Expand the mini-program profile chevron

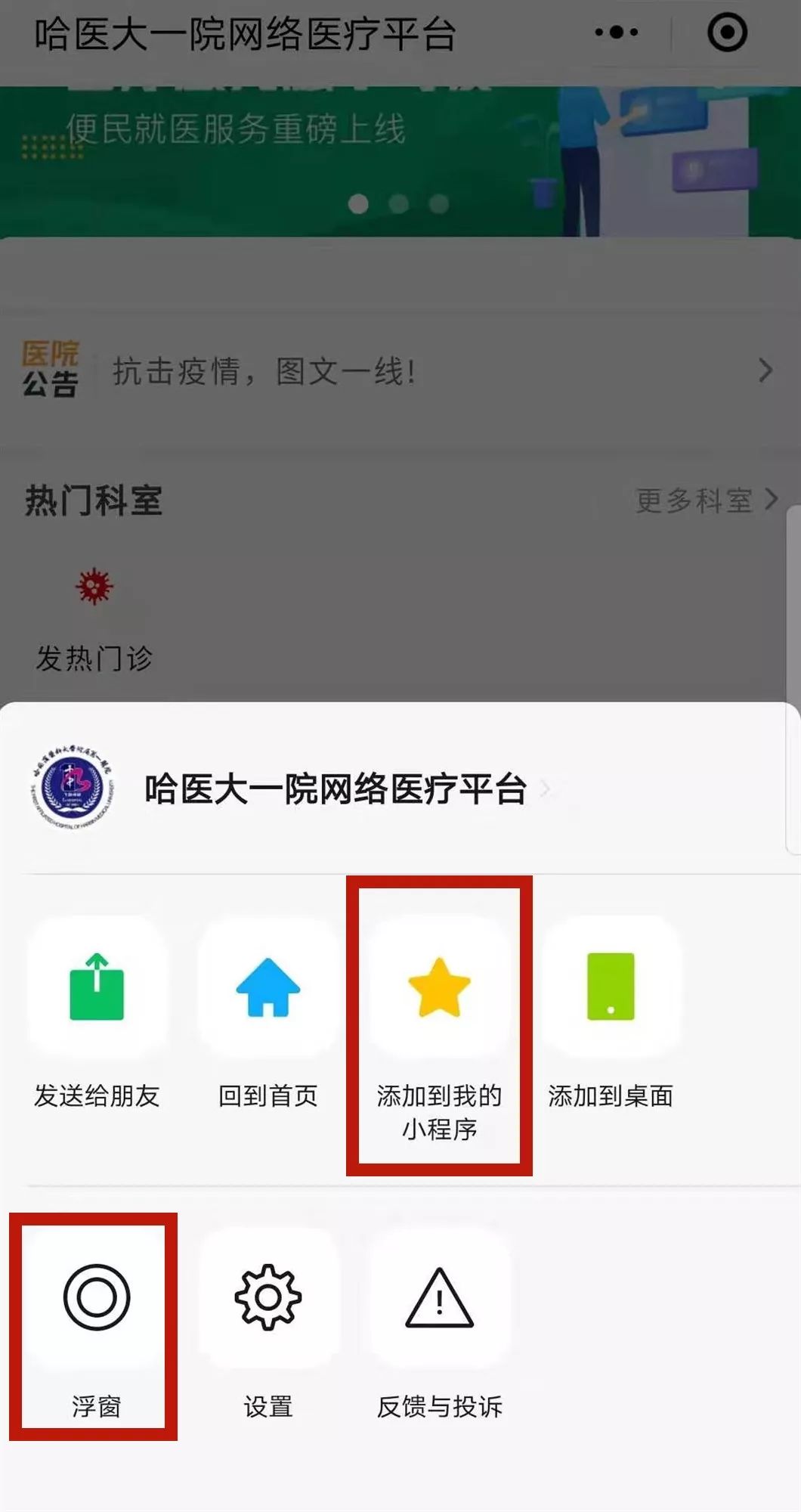[546, 789]
